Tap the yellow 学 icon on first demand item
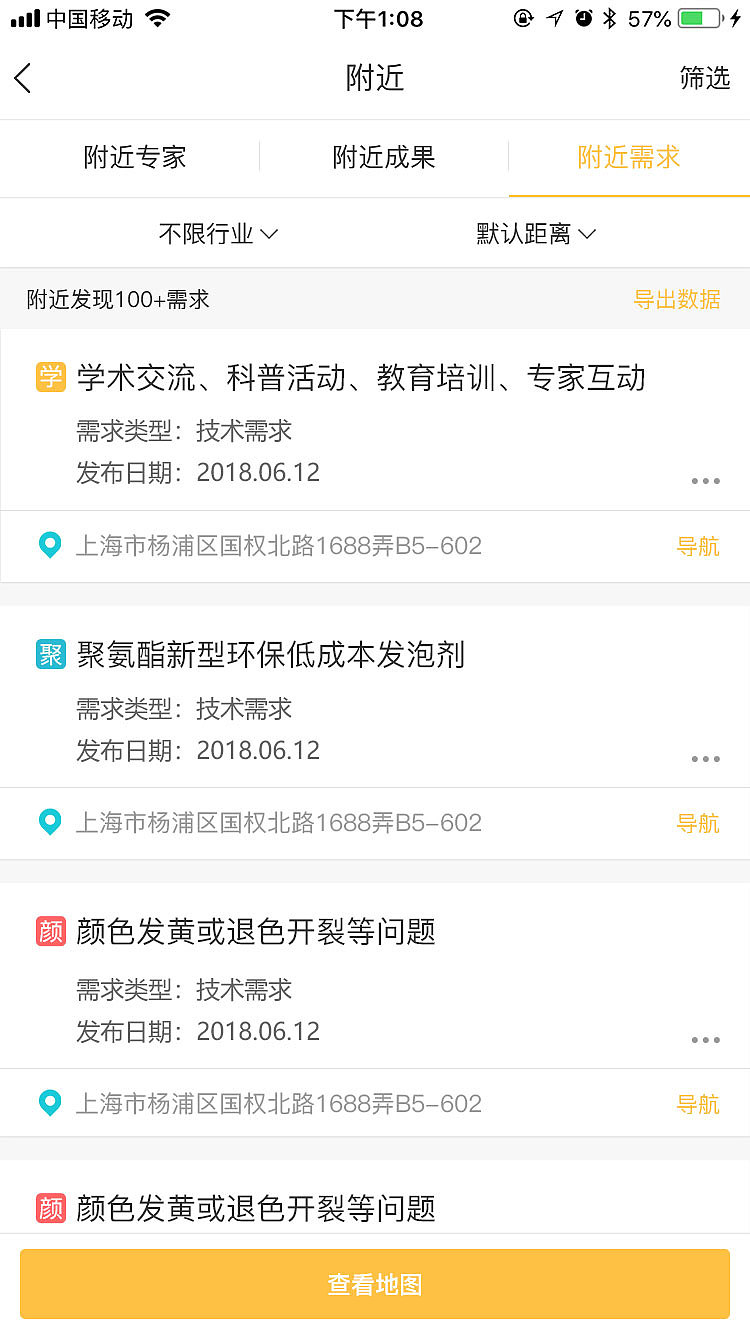 tap(50, 377)
